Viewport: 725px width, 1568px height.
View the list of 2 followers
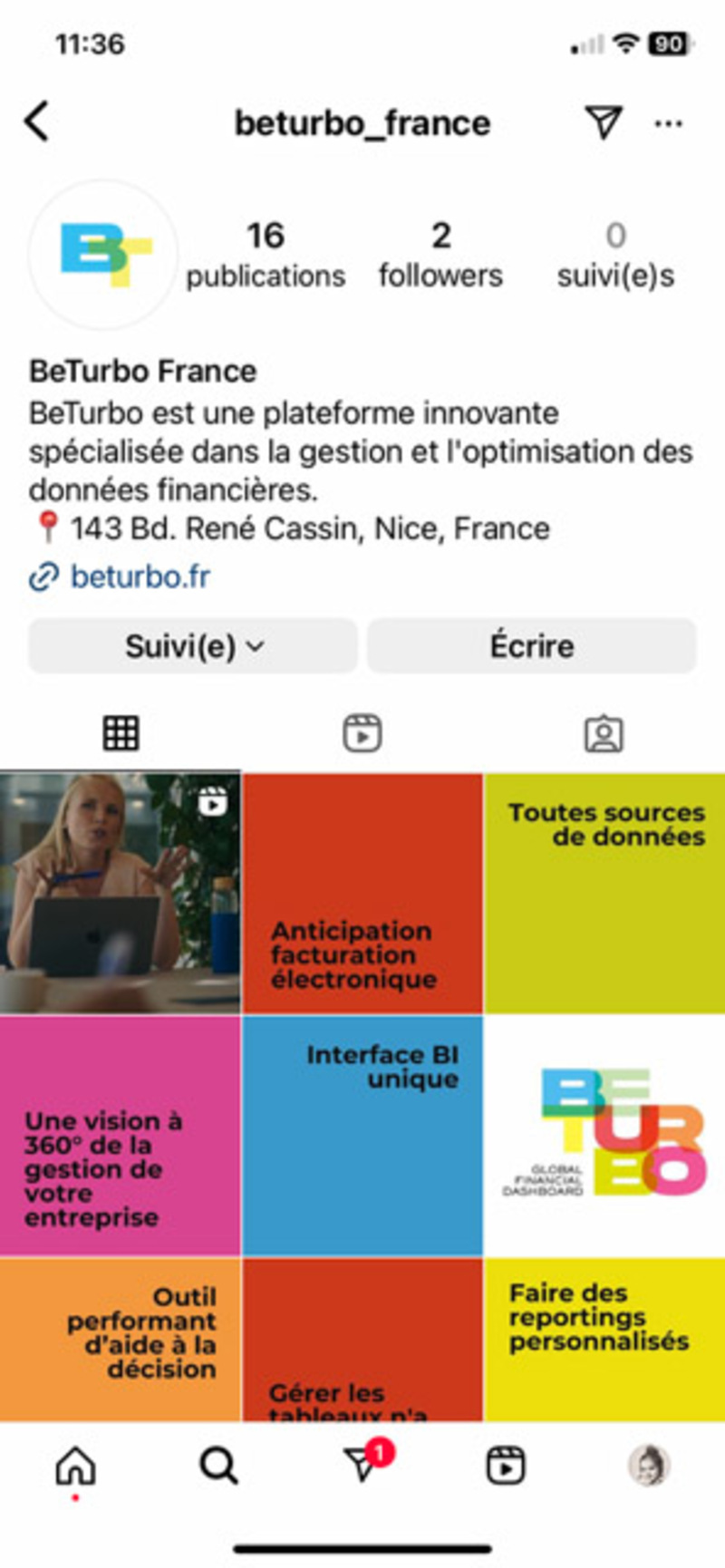point(440,255)
